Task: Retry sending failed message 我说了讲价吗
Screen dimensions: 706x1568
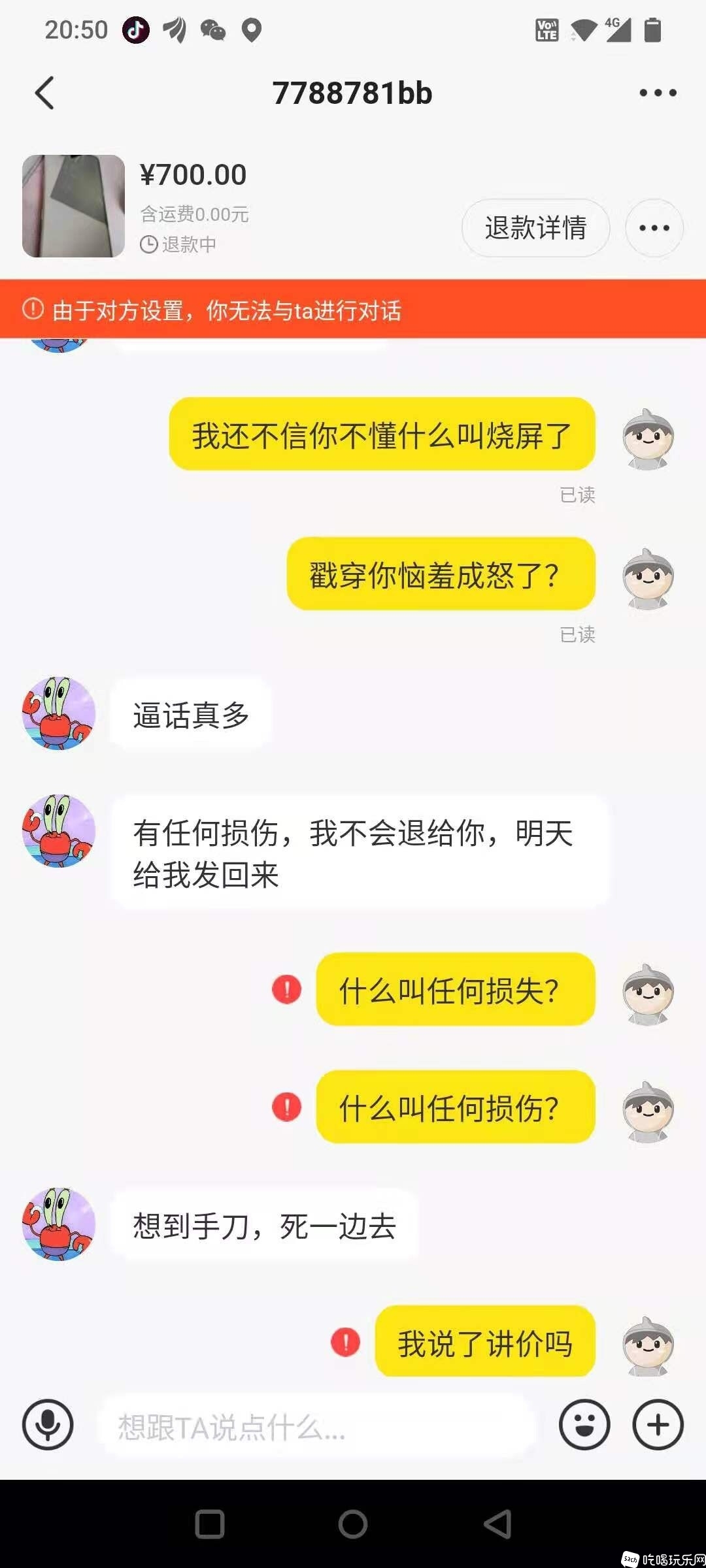Action: (345, 1342)
